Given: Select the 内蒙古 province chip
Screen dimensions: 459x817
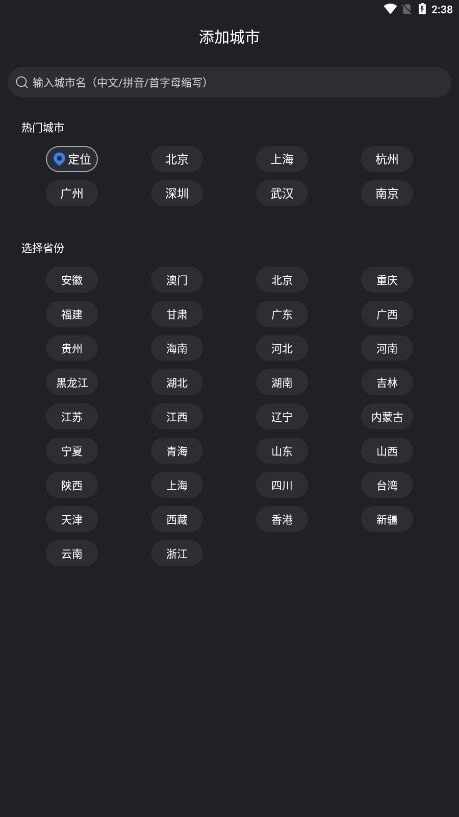Looking at the screenshot, I should coord(387,417).
